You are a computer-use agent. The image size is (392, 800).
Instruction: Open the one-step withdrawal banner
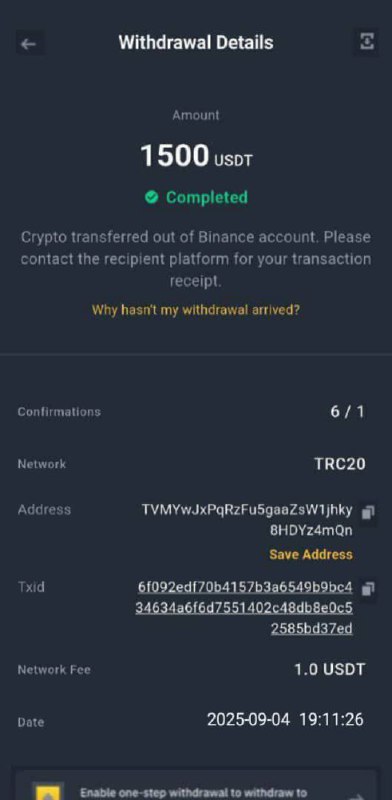(196, 786)
